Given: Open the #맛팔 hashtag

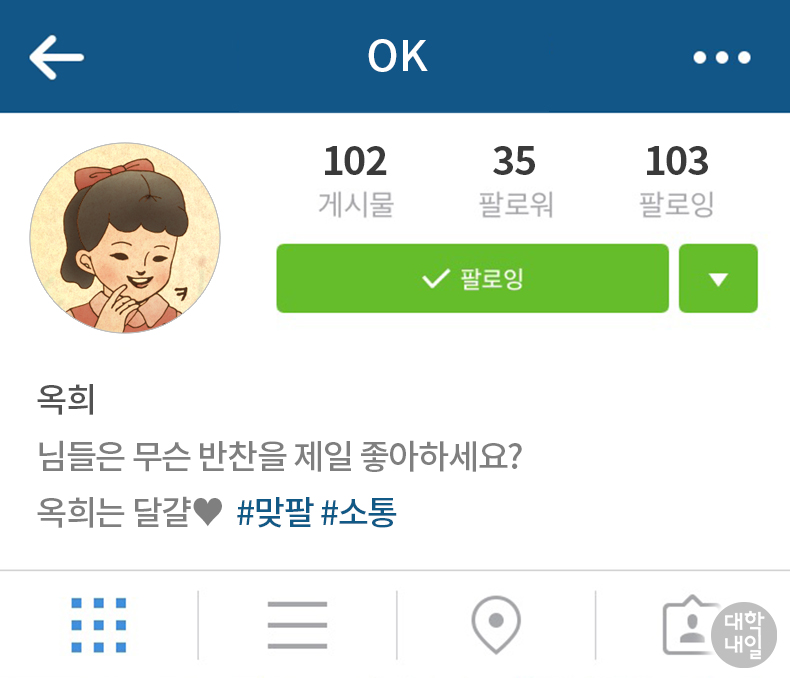Looking at the screenshot, I should tap(274, 513).
